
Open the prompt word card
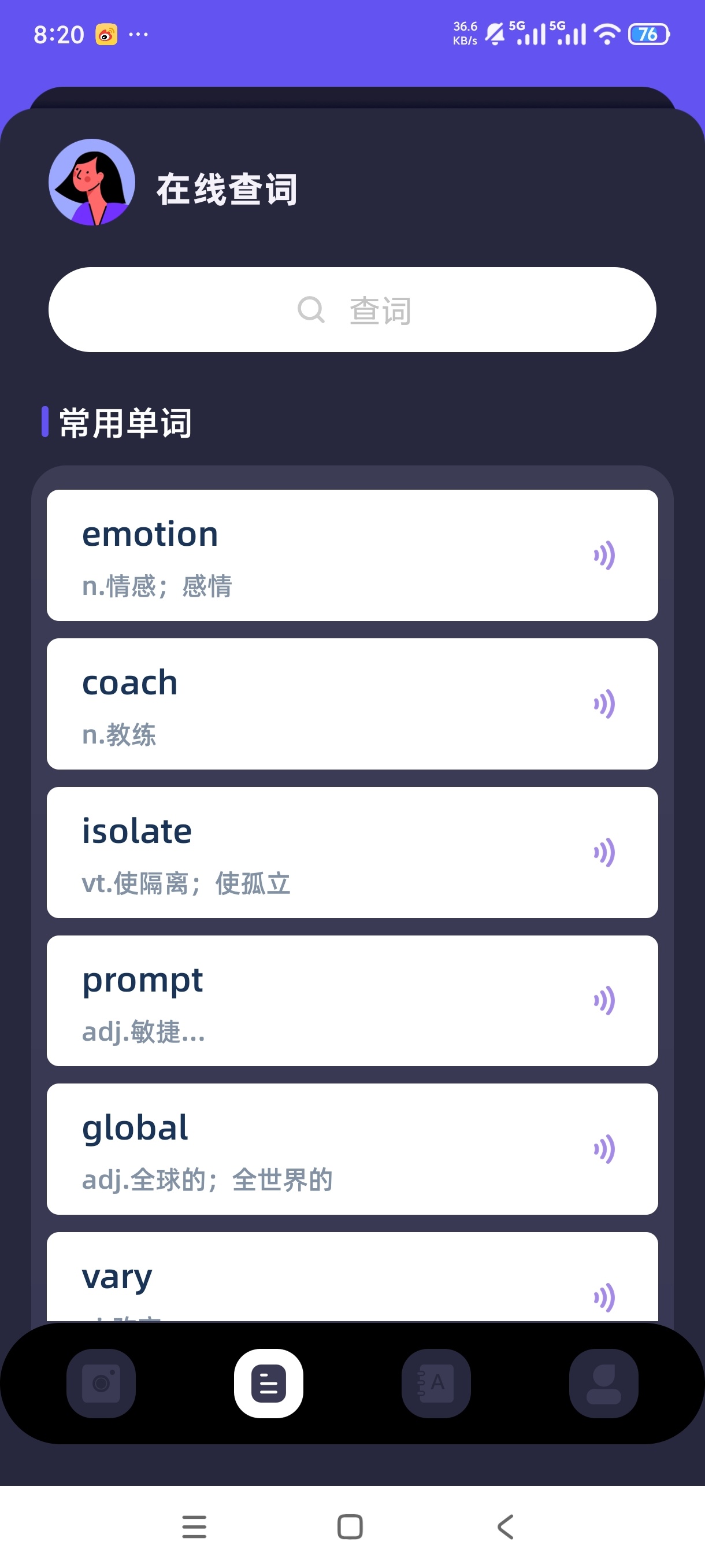click(x=352, y=1001)
